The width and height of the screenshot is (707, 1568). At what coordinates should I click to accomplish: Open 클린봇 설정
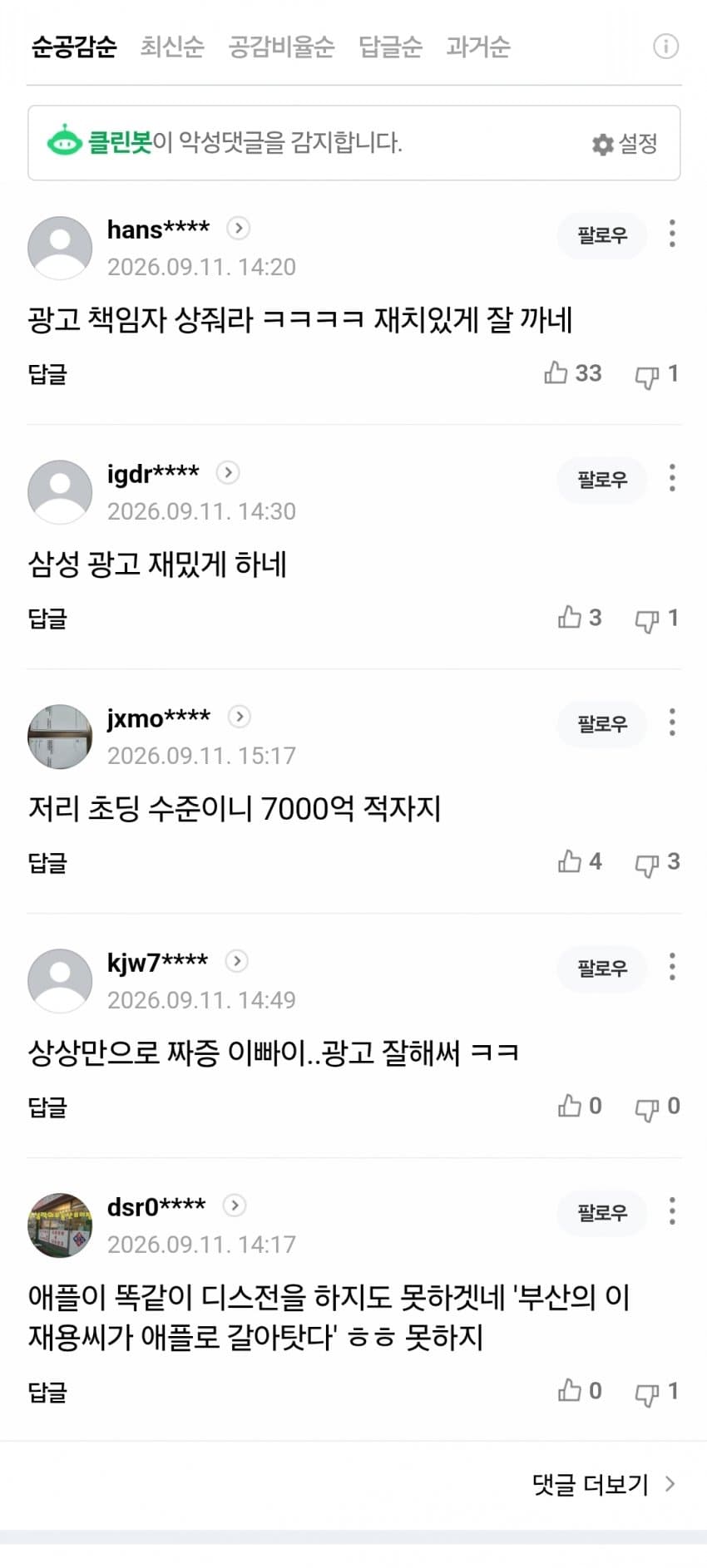tap(625, 144)
